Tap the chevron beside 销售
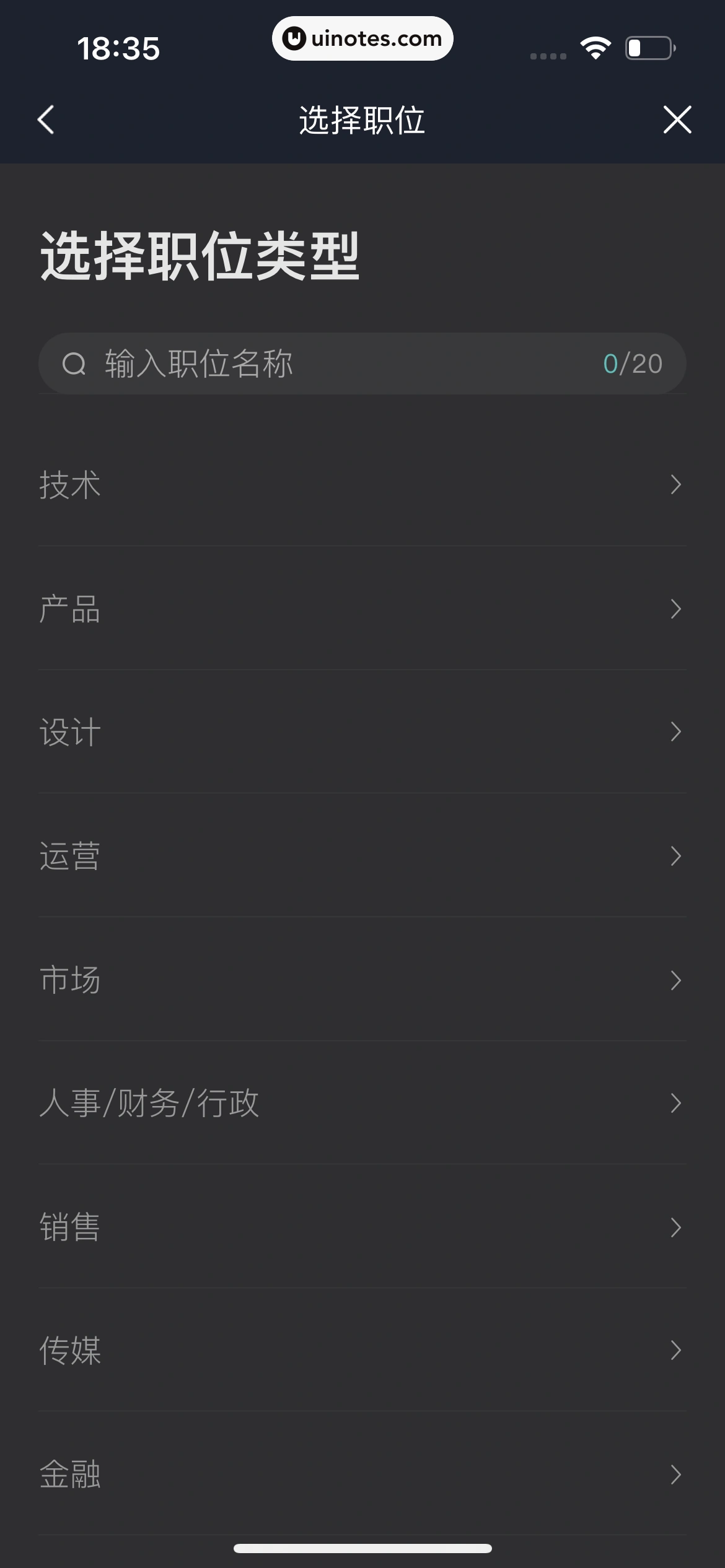725x1568 pixels. 677,1228
